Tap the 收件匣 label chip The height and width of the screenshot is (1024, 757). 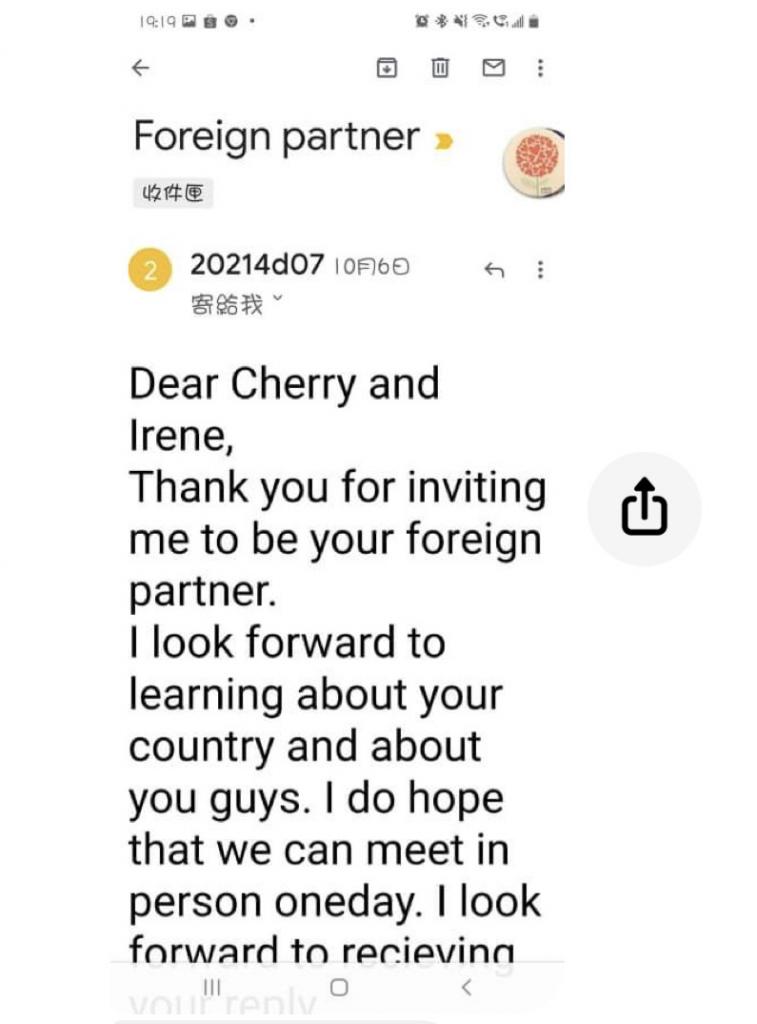(172, 193)
